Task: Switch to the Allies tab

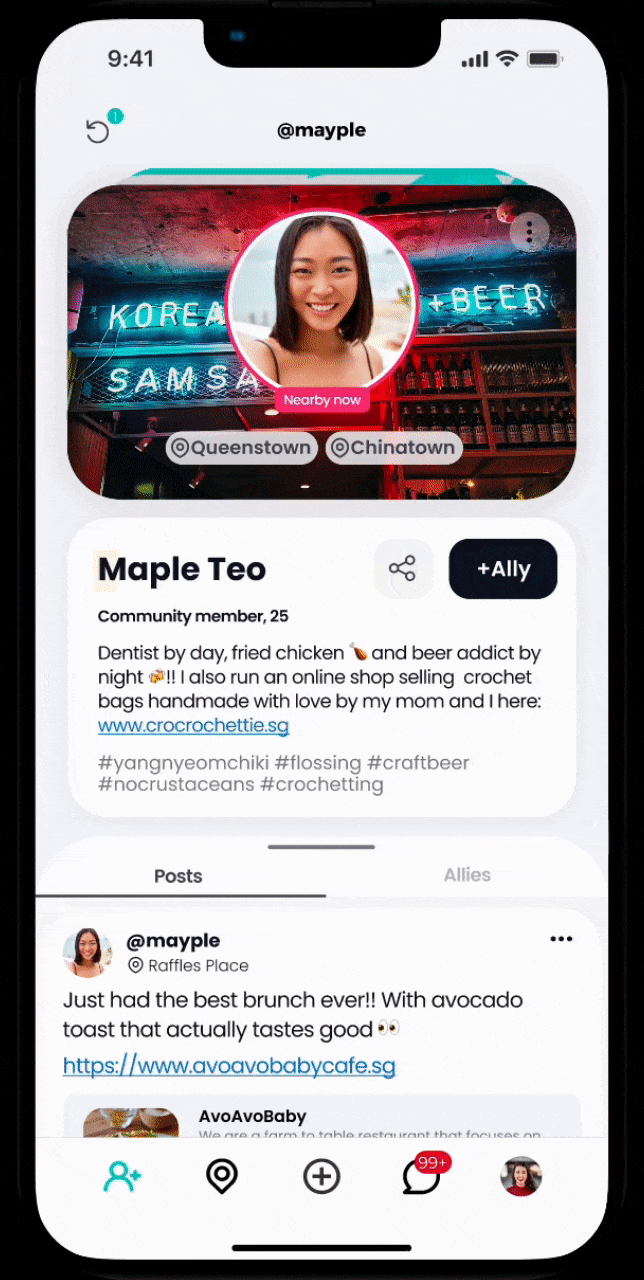Action: pos(467,875)
